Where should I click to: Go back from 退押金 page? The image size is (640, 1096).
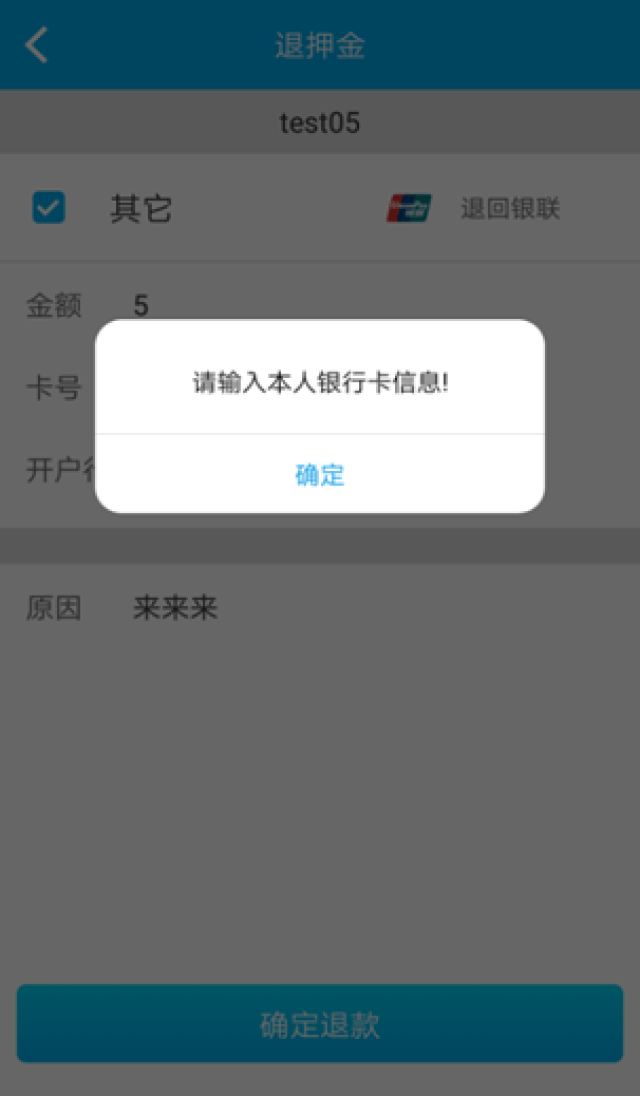tap(37, 45)
